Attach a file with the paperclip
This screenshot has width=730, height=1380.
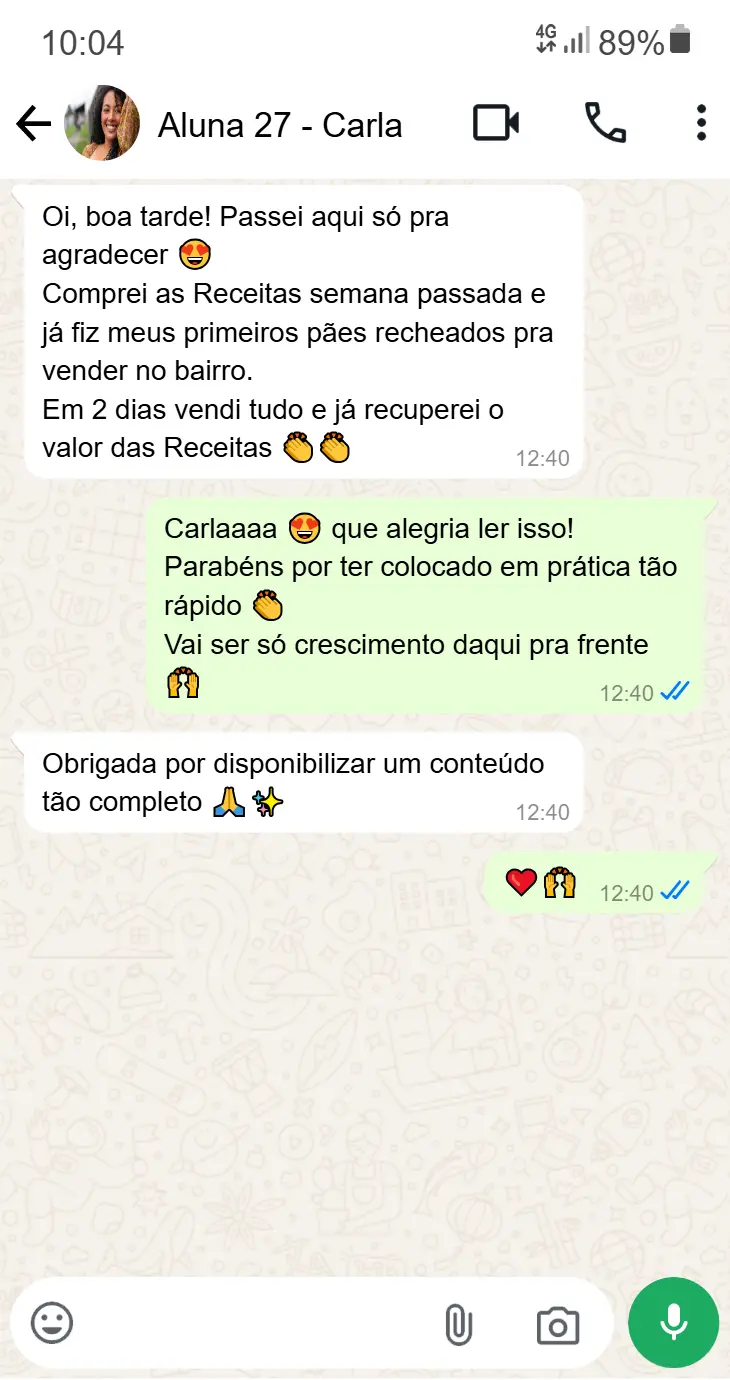point(458,1324)
